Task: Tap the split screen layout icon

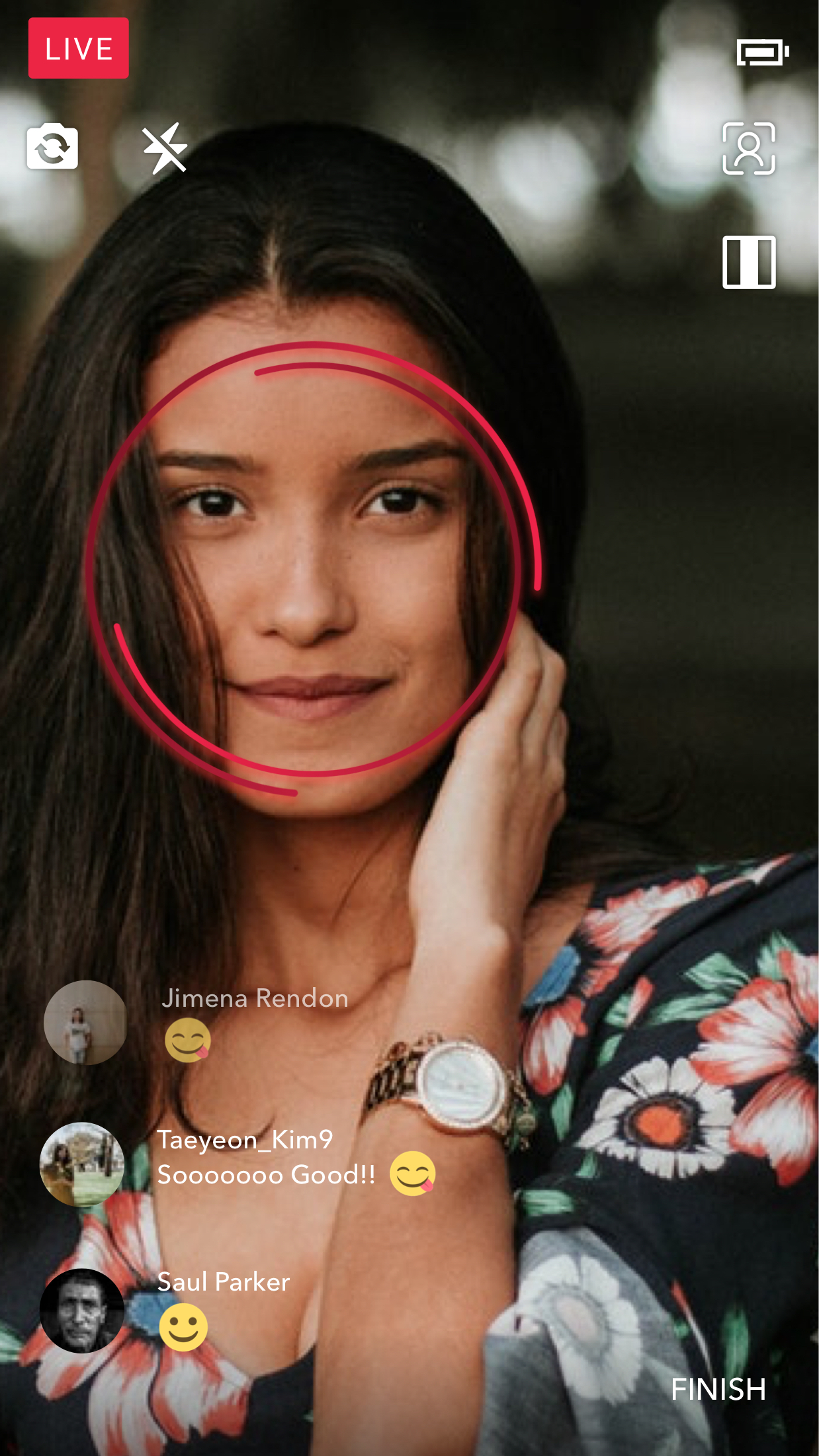Action: (748, 262)
